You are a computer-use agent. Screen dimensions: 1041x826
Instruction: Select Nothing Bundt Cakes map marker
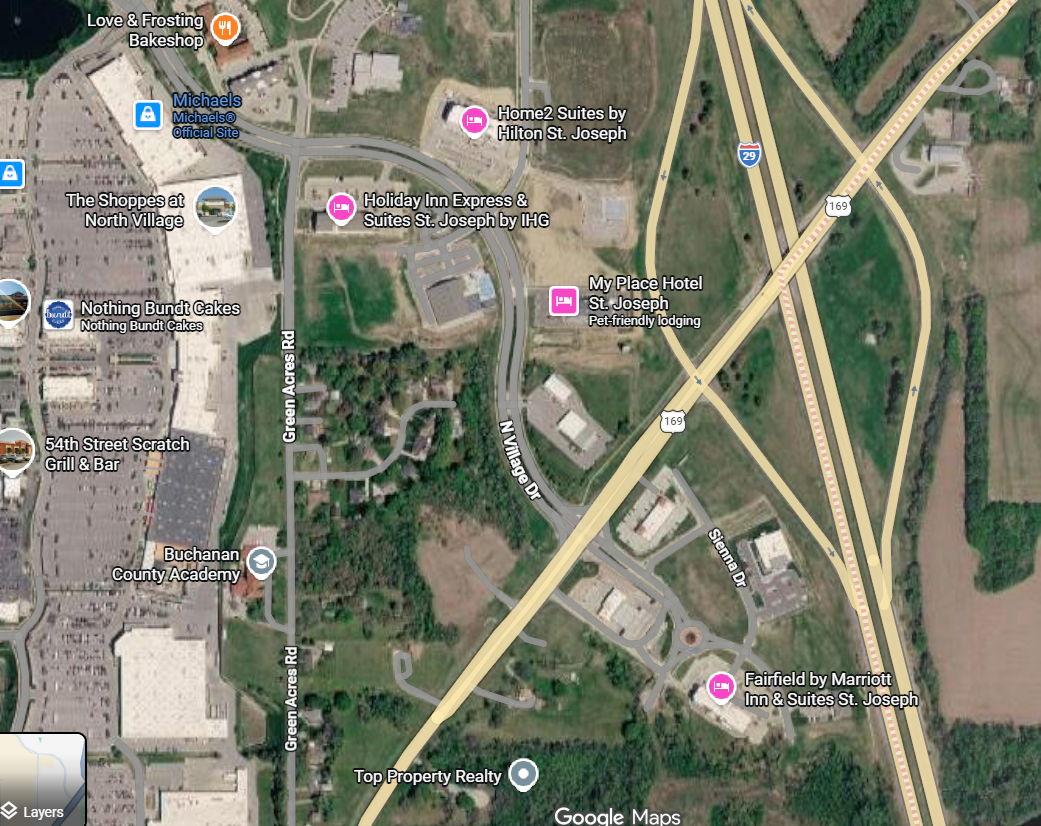pos(58,314)
